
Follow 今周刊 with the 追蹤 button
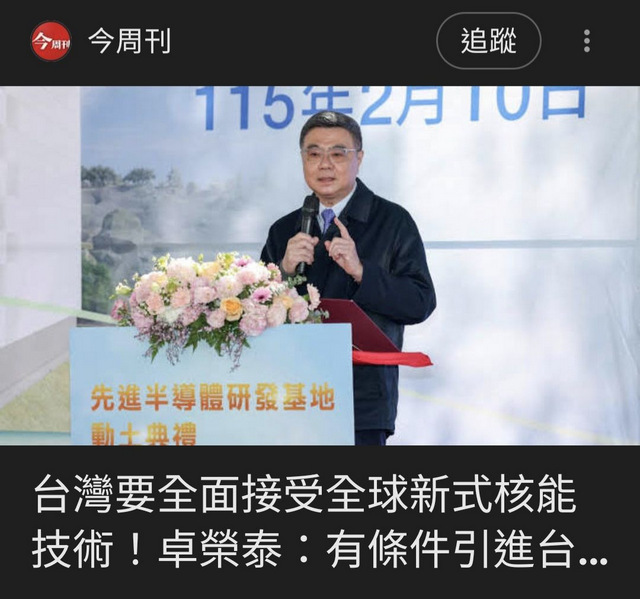[x=488, y=41]
